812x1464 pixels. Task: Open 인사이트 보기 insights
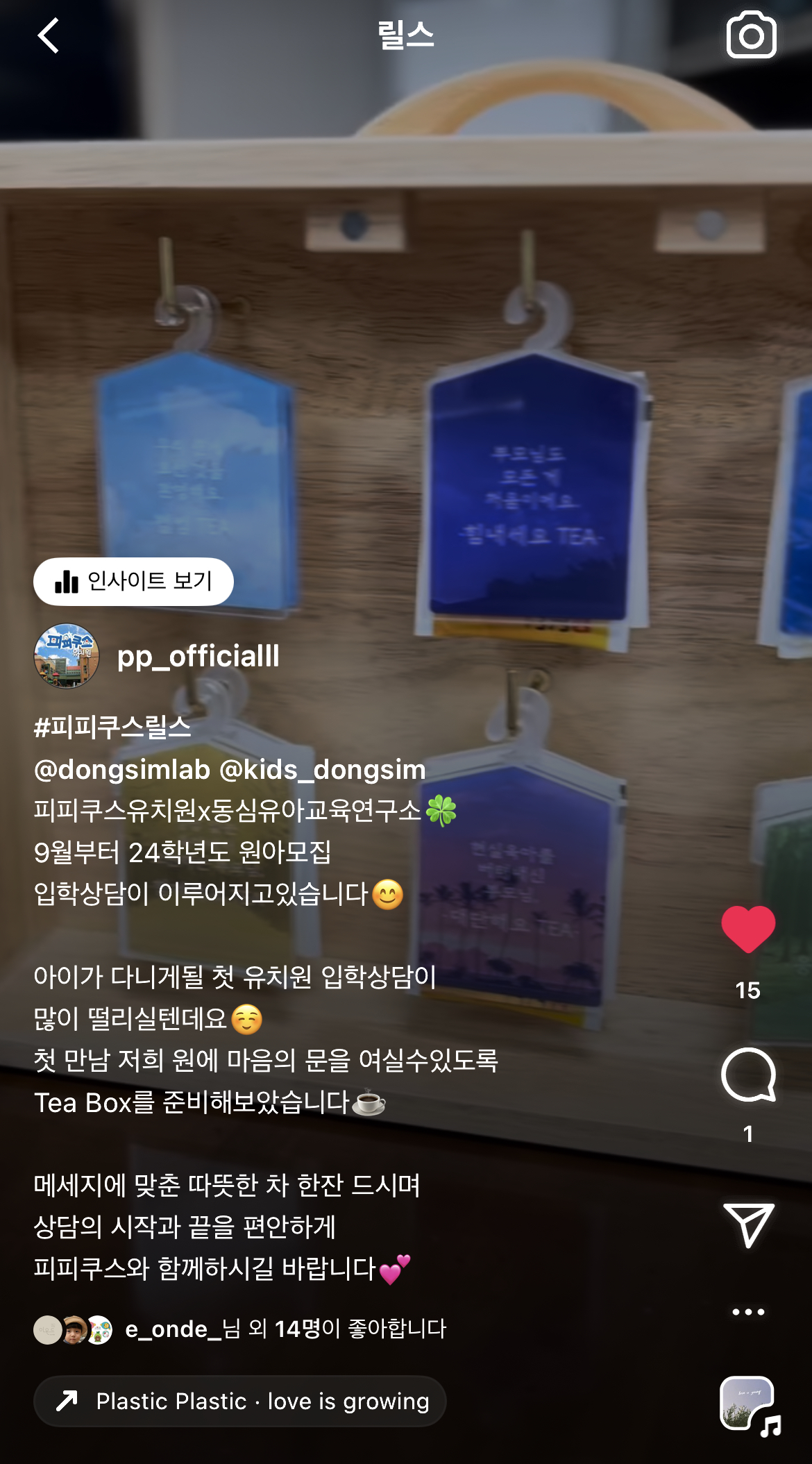tap(133, 581)
